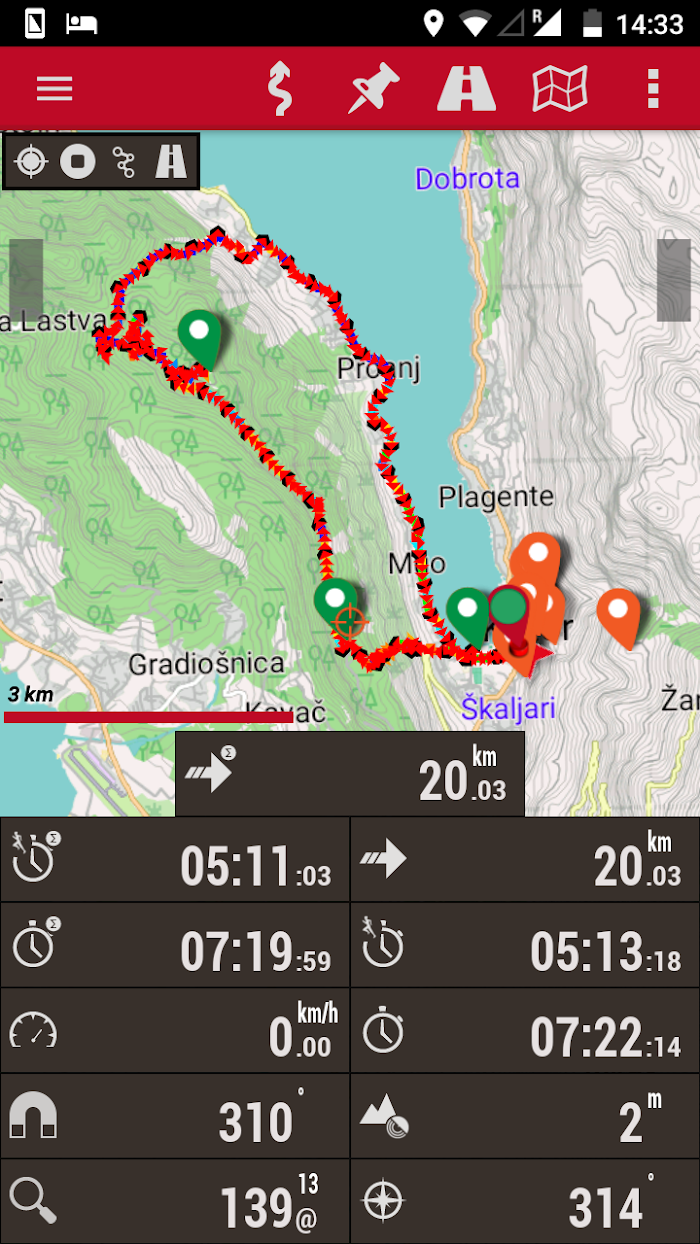This screenshot has width=700, height=1244.
Task: Select the orange waypoint pin near Žanjev
Action: pos(618,618)
